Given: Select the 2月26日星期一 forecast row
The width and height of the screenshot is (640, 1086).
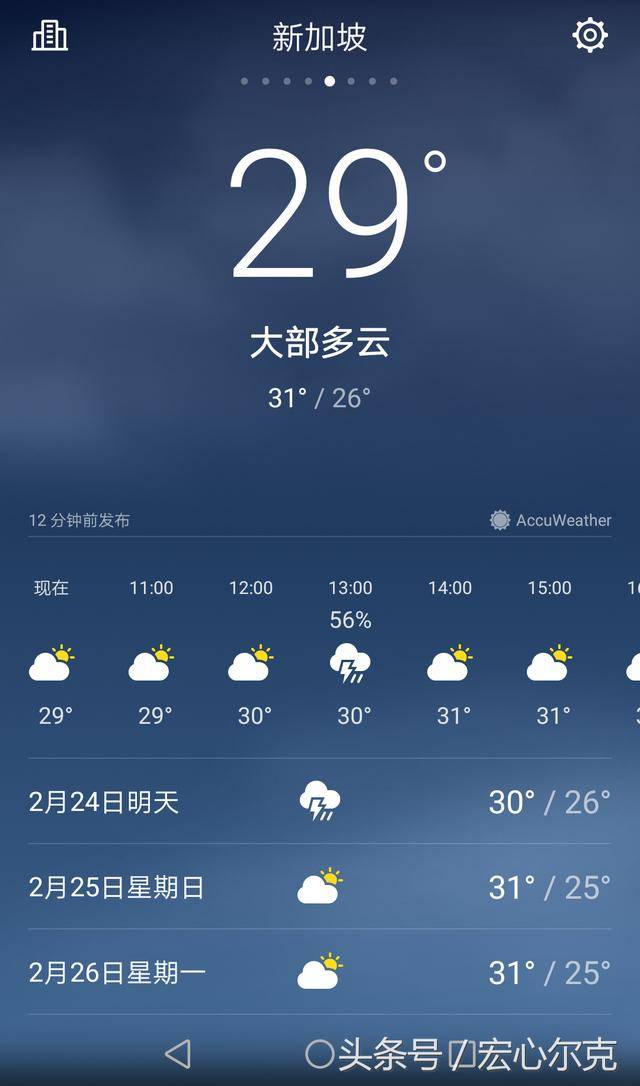Looking at the screenshot, I should coord(320,972).
